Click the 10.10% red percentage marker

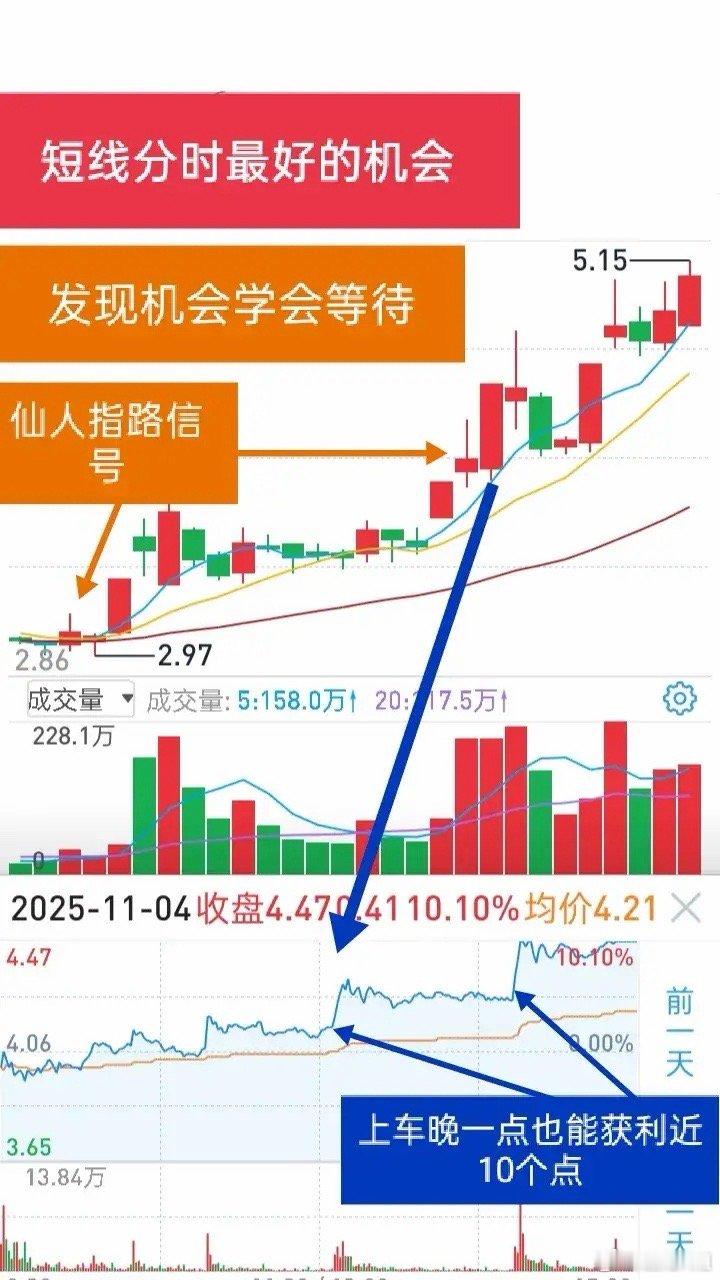point(595,958)
